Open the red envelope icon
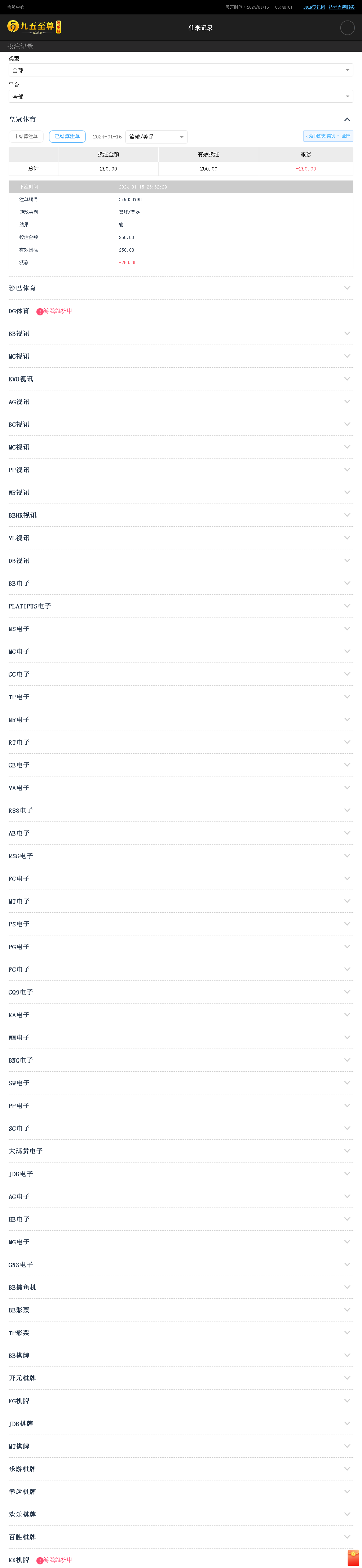This screenshot has width=362, height=1568. pyautogui.click(x=353, y=1557)
